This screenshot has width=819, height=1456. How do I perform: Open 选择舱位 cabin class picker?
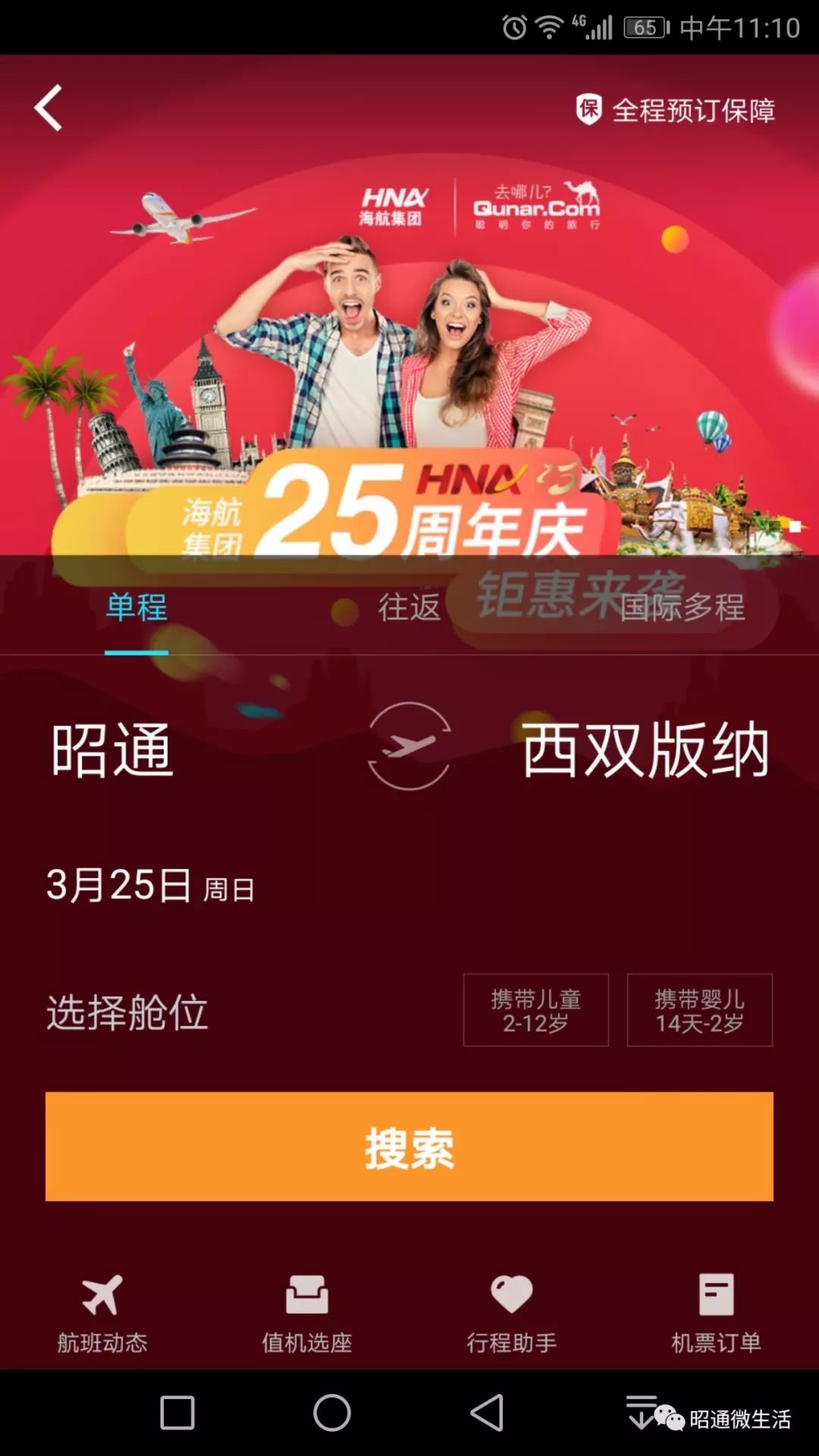127,1012
